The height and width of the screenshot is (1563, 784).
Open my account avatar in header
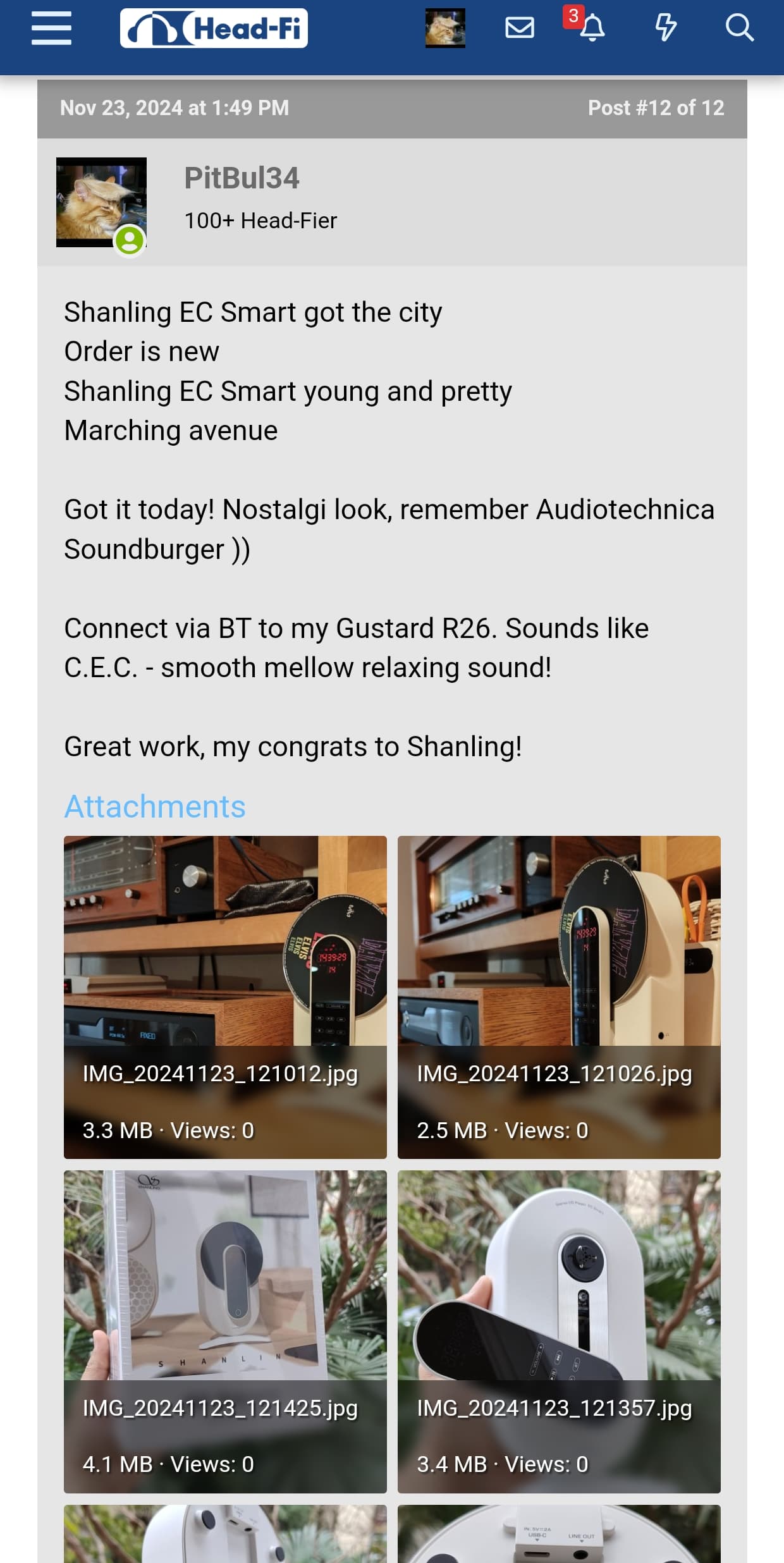pyautogui.click(x=445, y=28)
